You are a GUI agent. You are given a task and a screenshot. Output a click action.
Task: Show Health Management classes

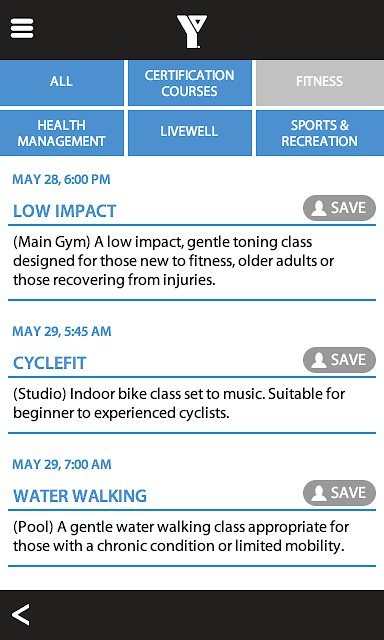point(62,133)
